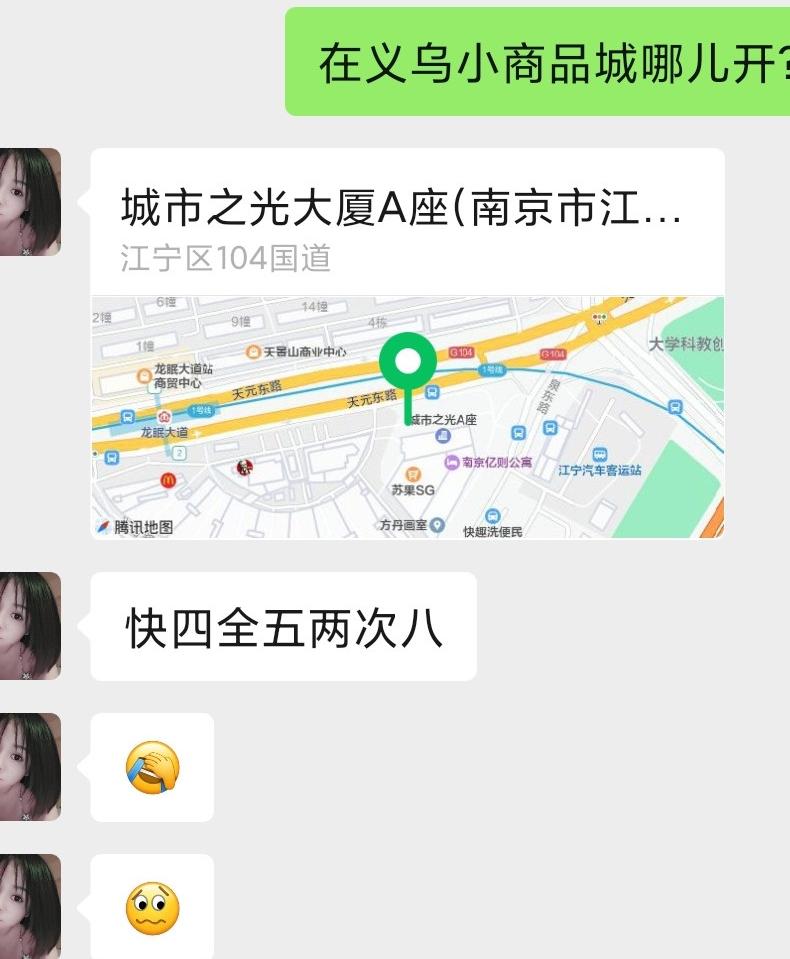Tap the green location pin on the map
Image resolution: width=790 pixels, height=959 pixels.
tap(410, 360)
